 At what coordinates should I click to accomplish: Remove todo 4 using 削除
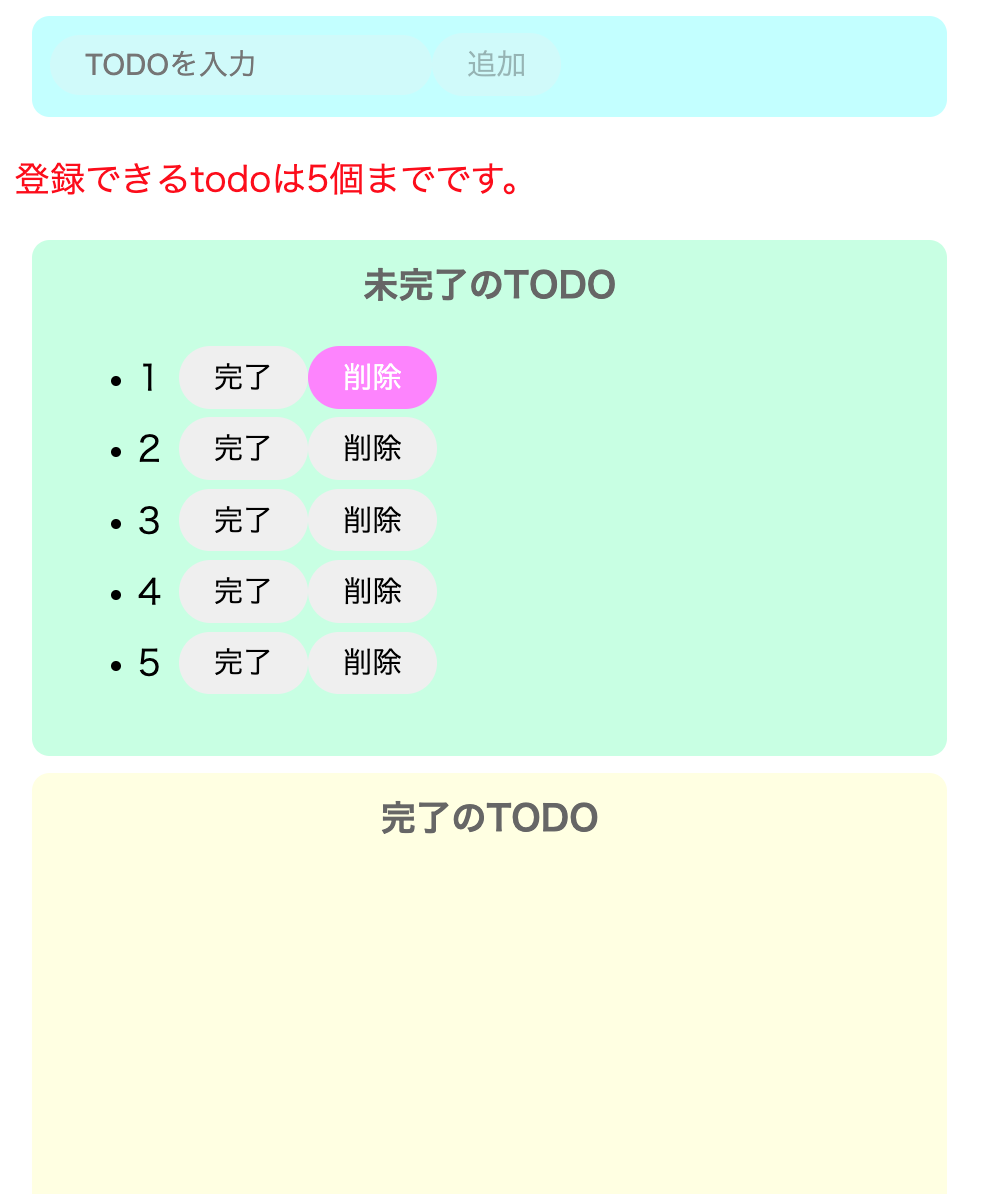pos(372,591)
